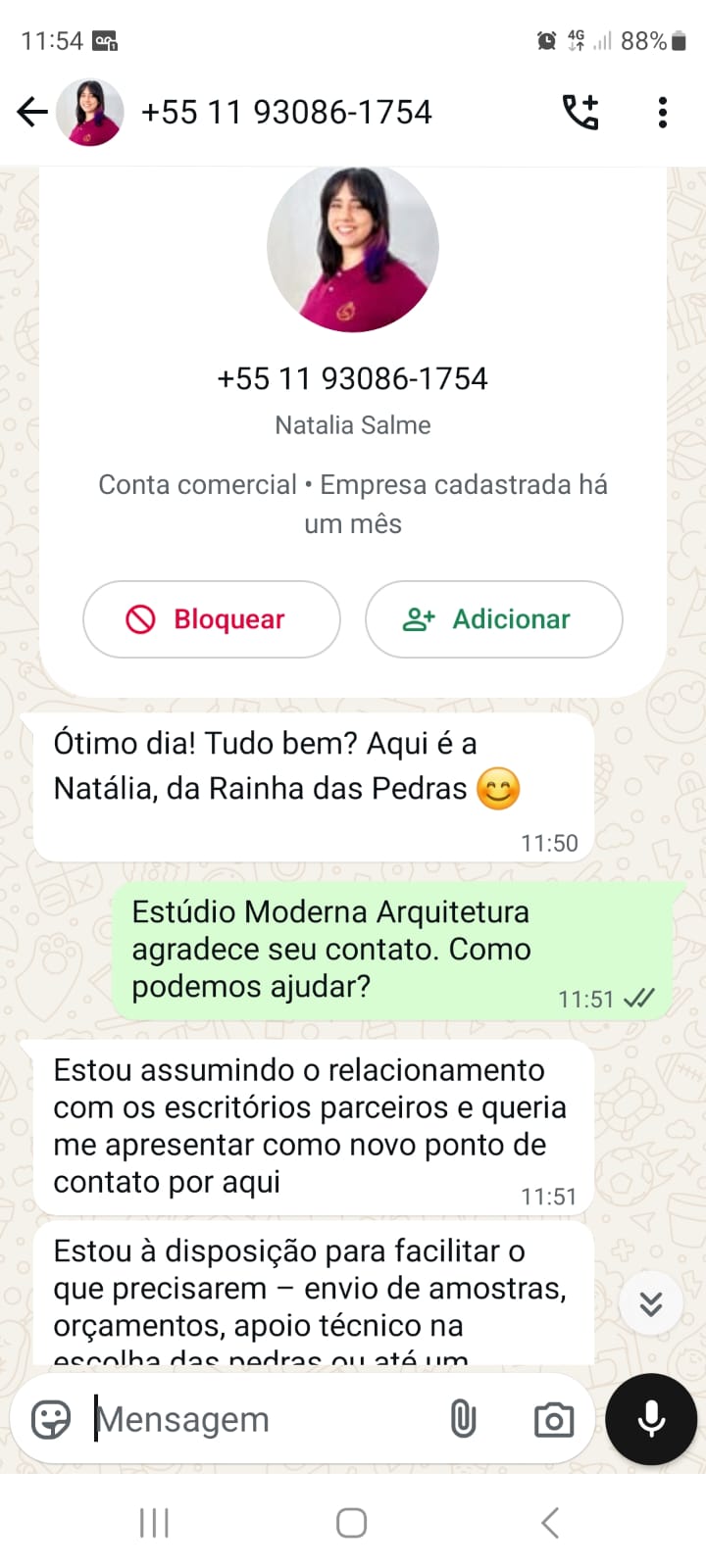
Task: Open Natalia Salme's profile picture
Action: click(x=353, y=246)
